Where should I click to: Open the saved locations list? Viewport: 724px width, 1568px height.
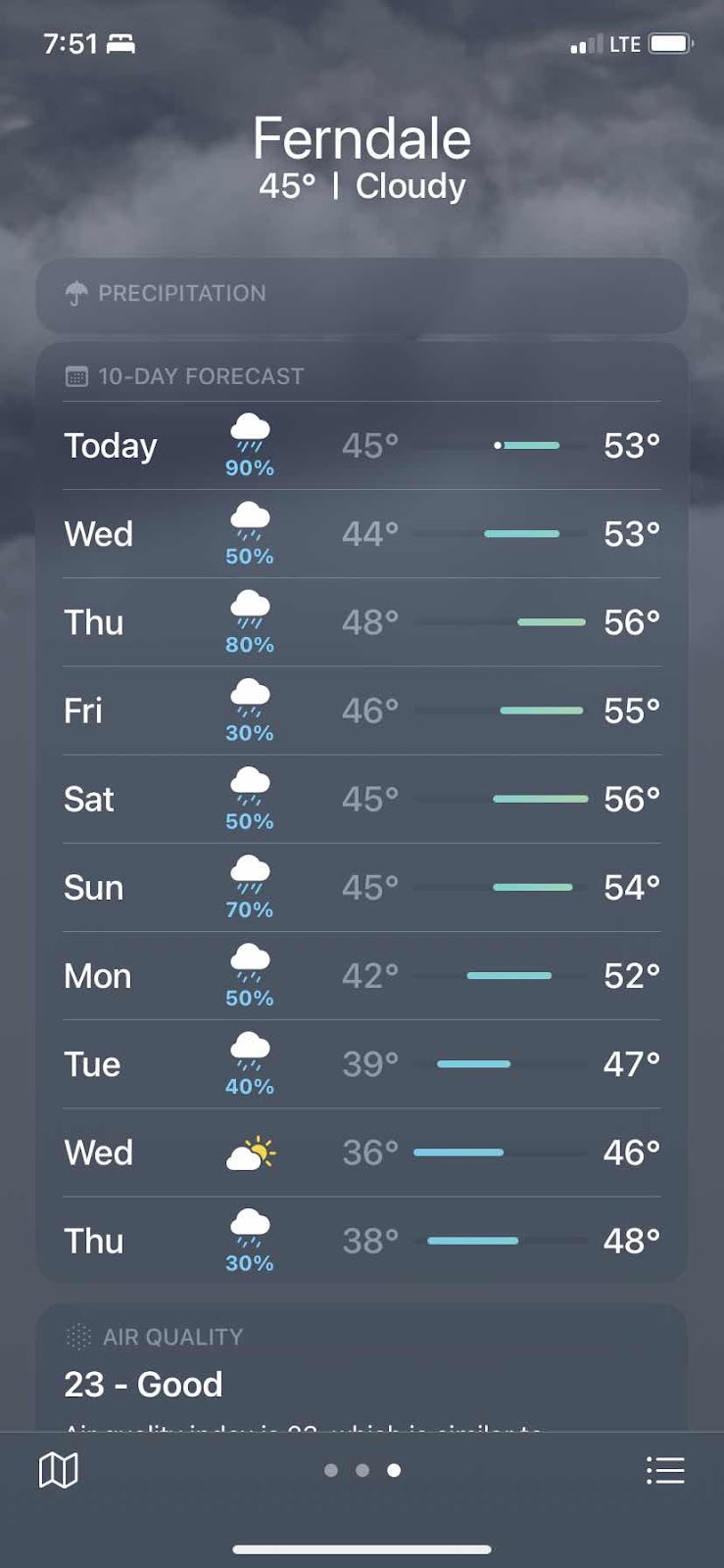(665, 1470)
